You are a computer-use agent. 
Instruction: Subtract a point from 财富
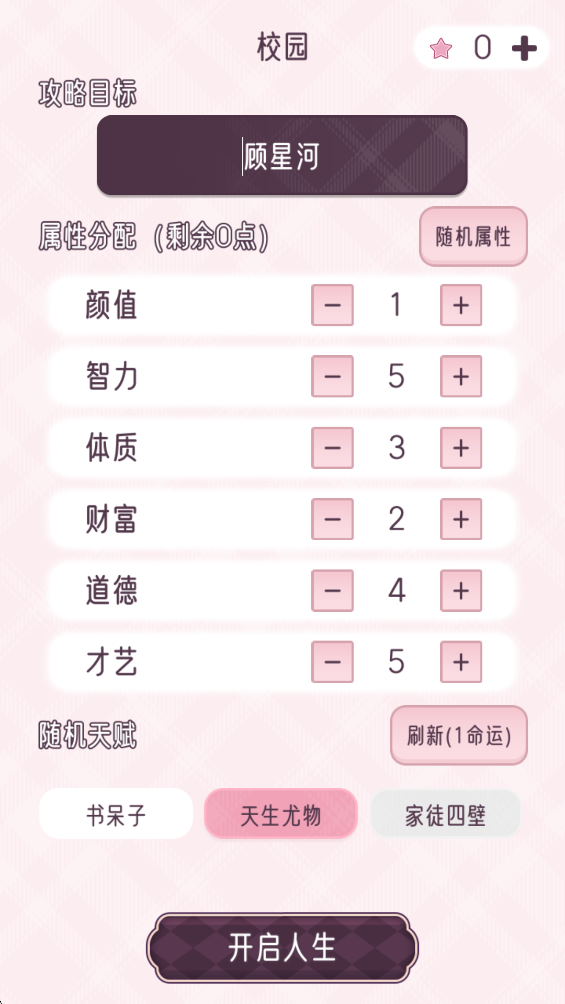(332, 519)
